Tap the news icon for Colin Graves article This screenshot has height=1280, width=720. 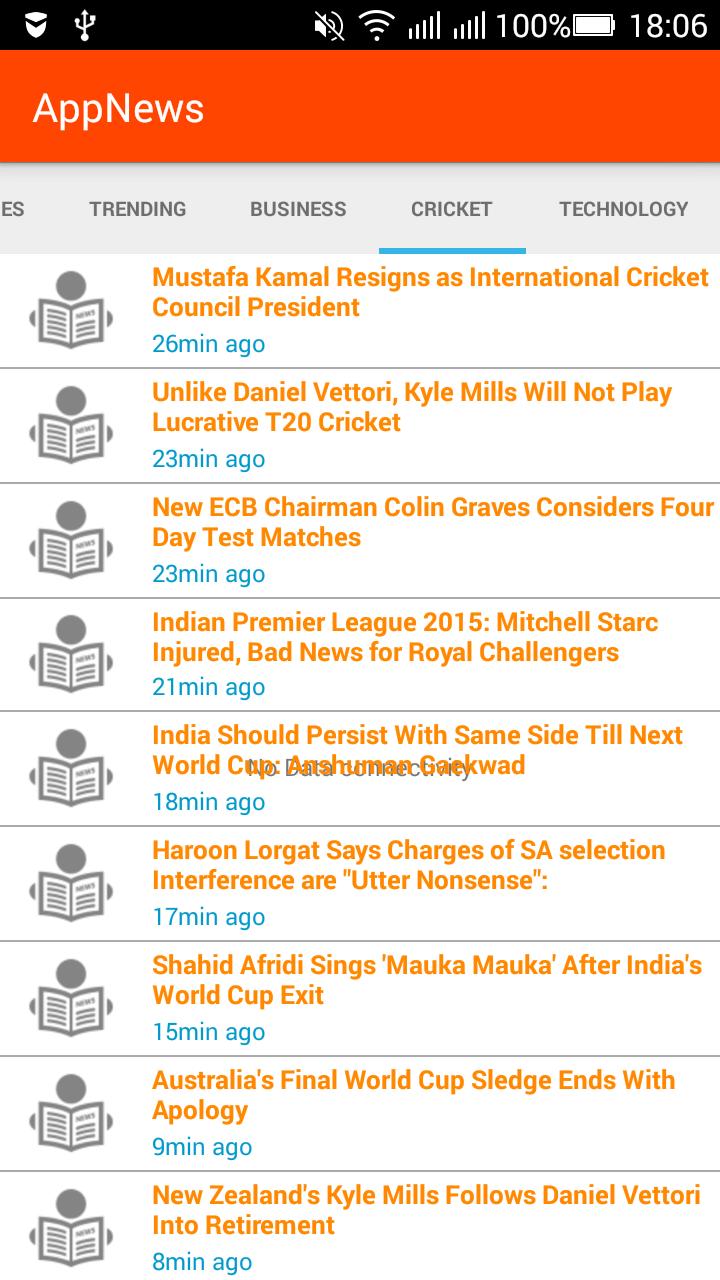coord(70,540)
